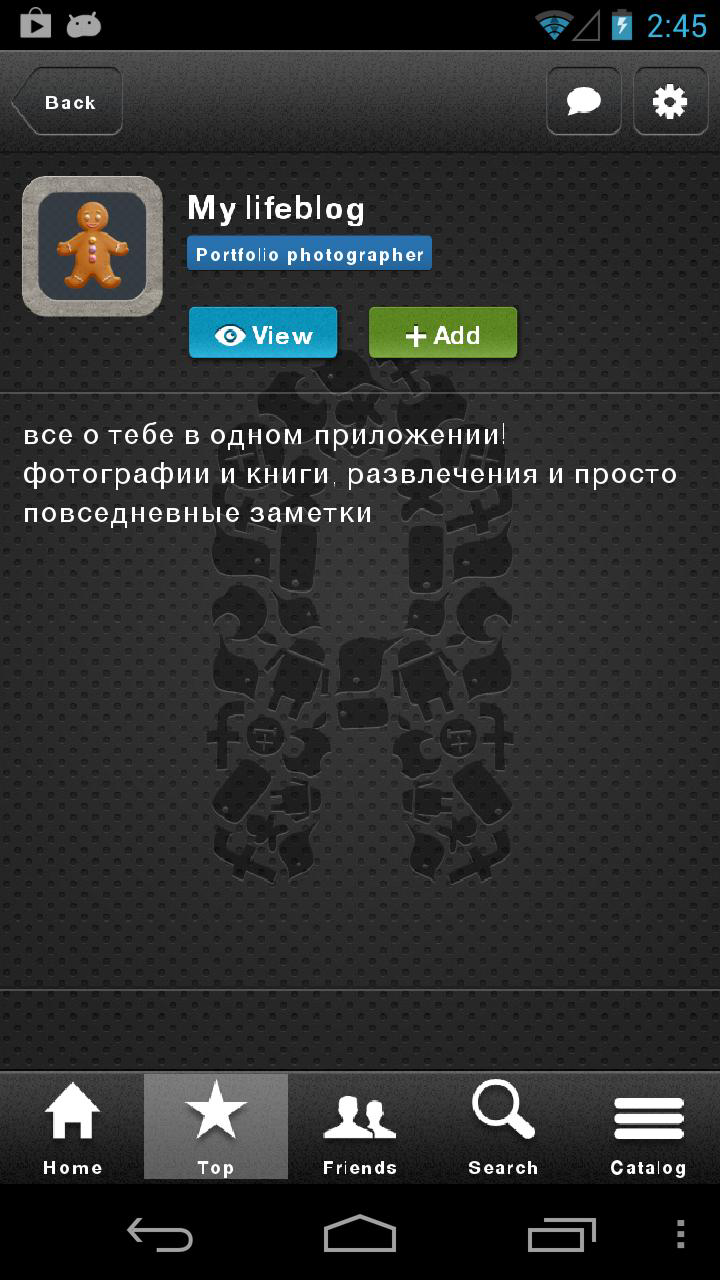This screenshot has width=720, height=1280.
Task: Open the Portfolio photographer category tag
Action: pos(309,254)
